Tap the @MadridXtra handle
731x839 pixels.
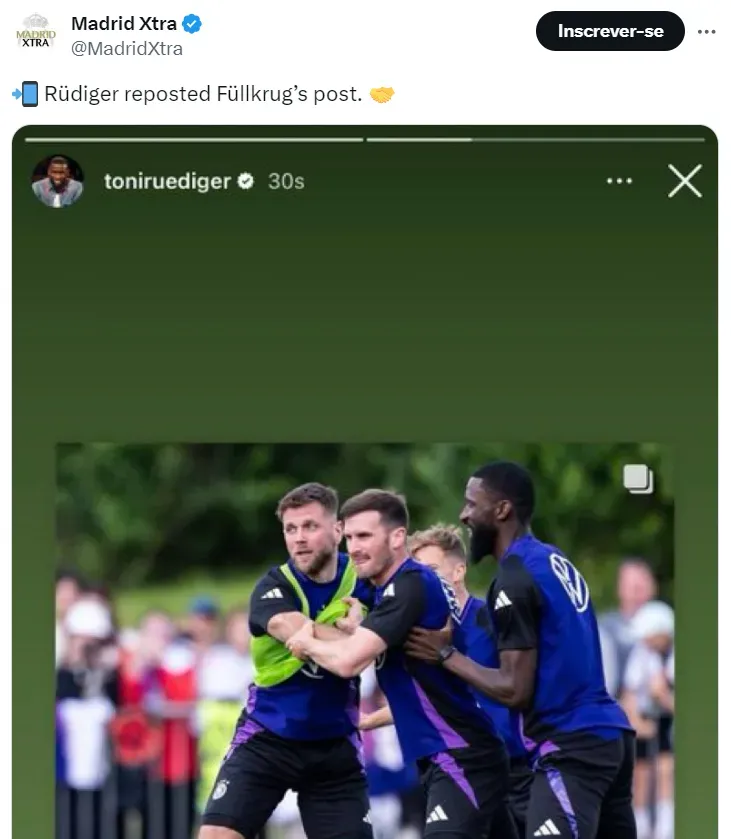pyautogui.click(x=127, y=48)
